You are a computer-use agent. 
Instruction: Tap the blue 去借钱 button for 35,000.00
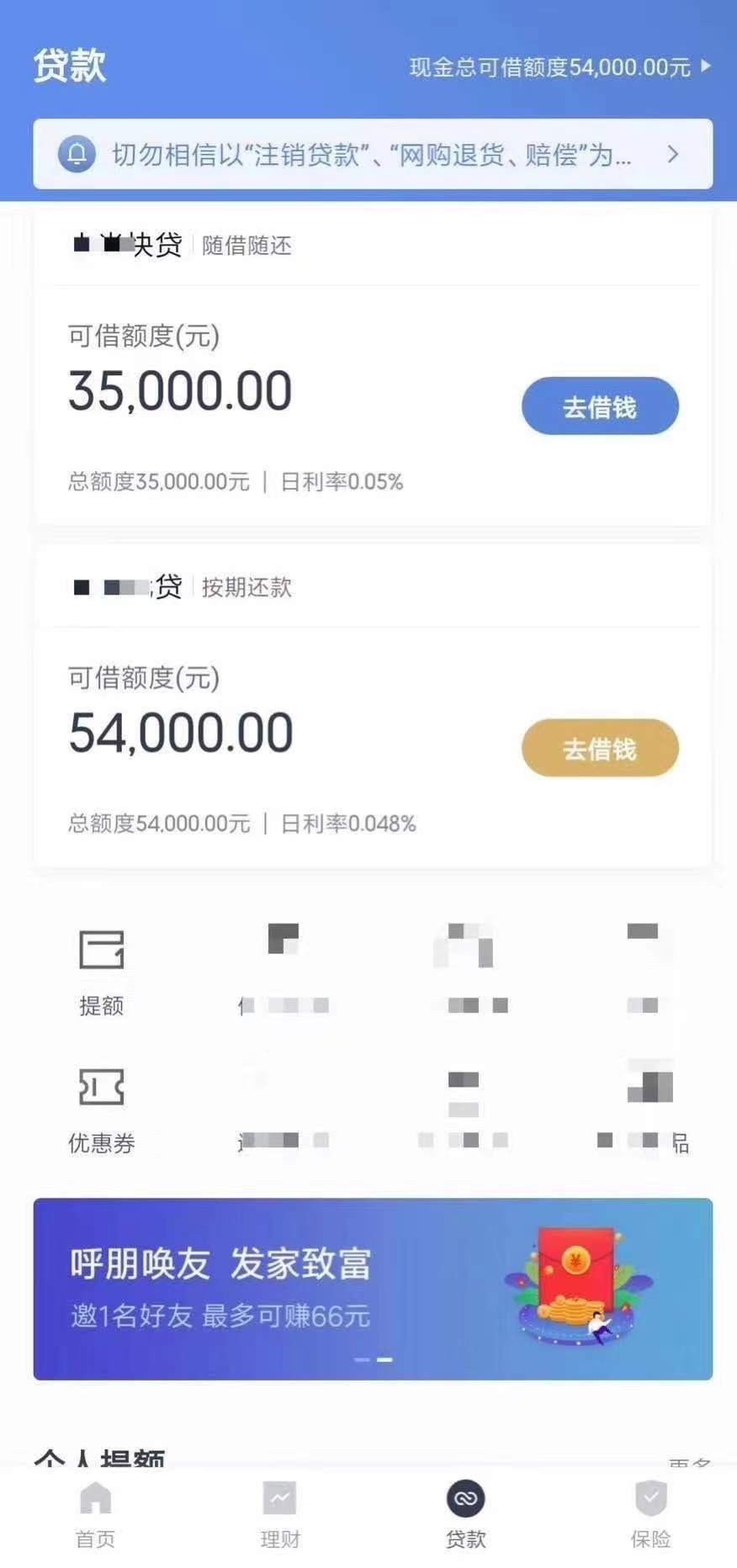[600, 406]
